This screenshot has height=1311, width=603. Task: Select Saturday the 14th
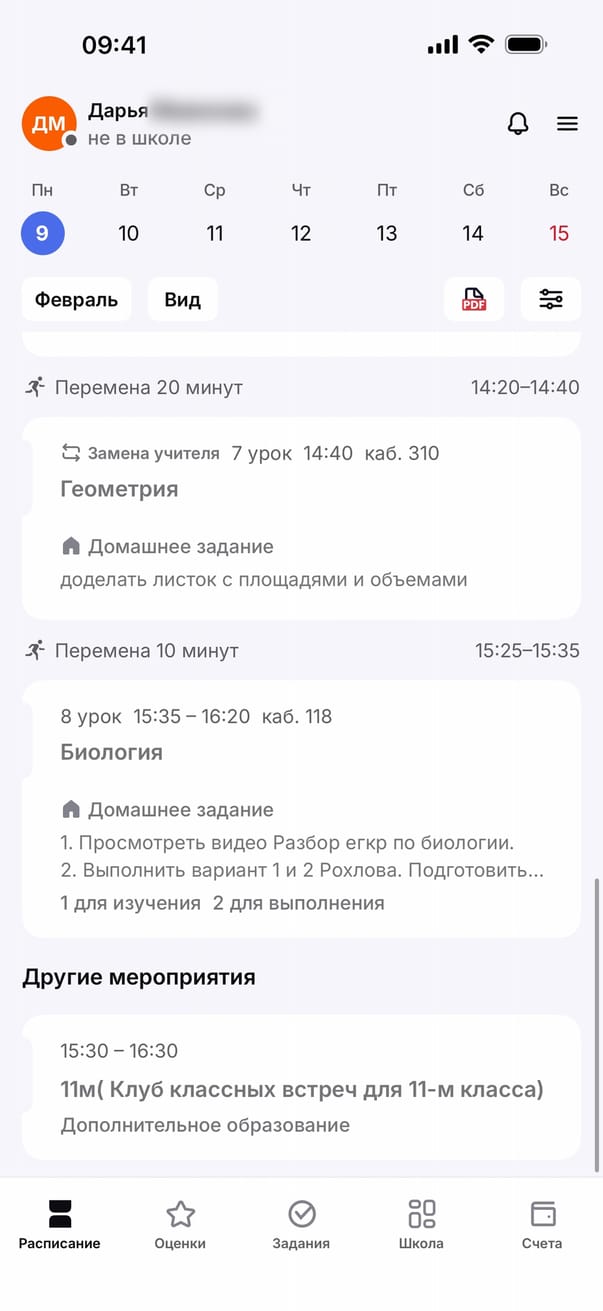tap(473, 233)
